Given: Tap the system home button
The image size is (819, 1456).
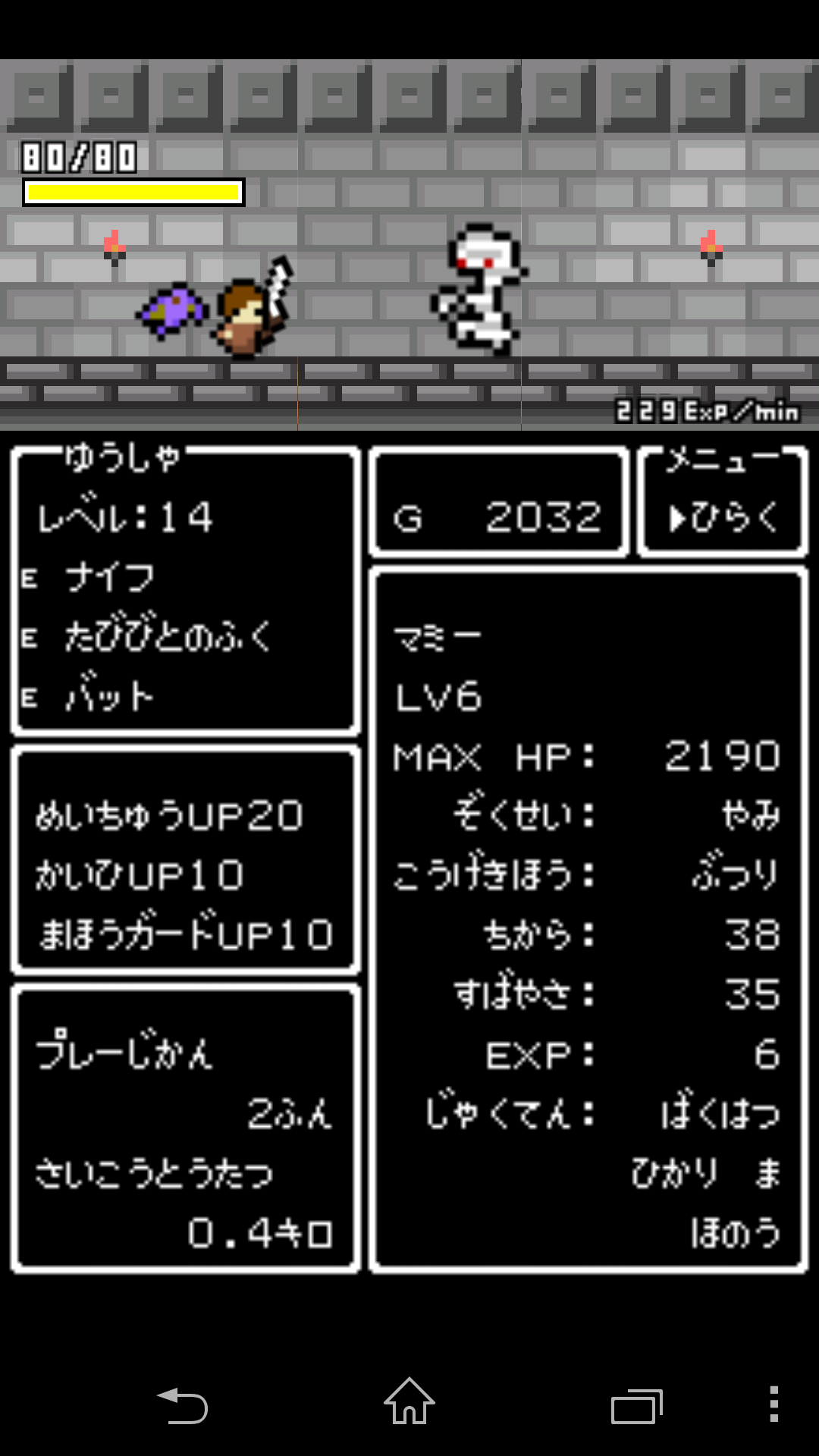Looking at the screenshot, I should point(409,1402).
